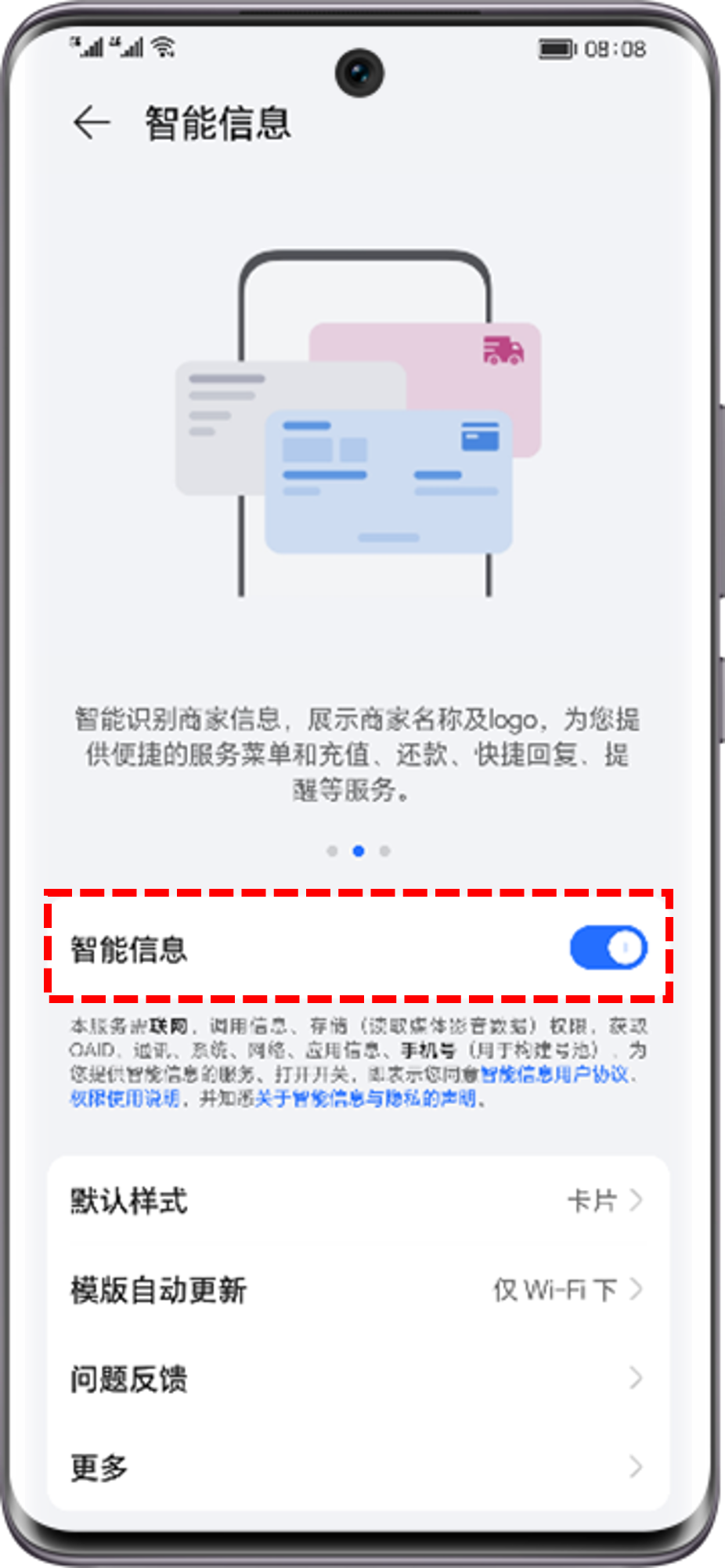The width and height of the screenshot is (725, 1568).
Task: Open 更多 options row
Action: (358, 1467)
